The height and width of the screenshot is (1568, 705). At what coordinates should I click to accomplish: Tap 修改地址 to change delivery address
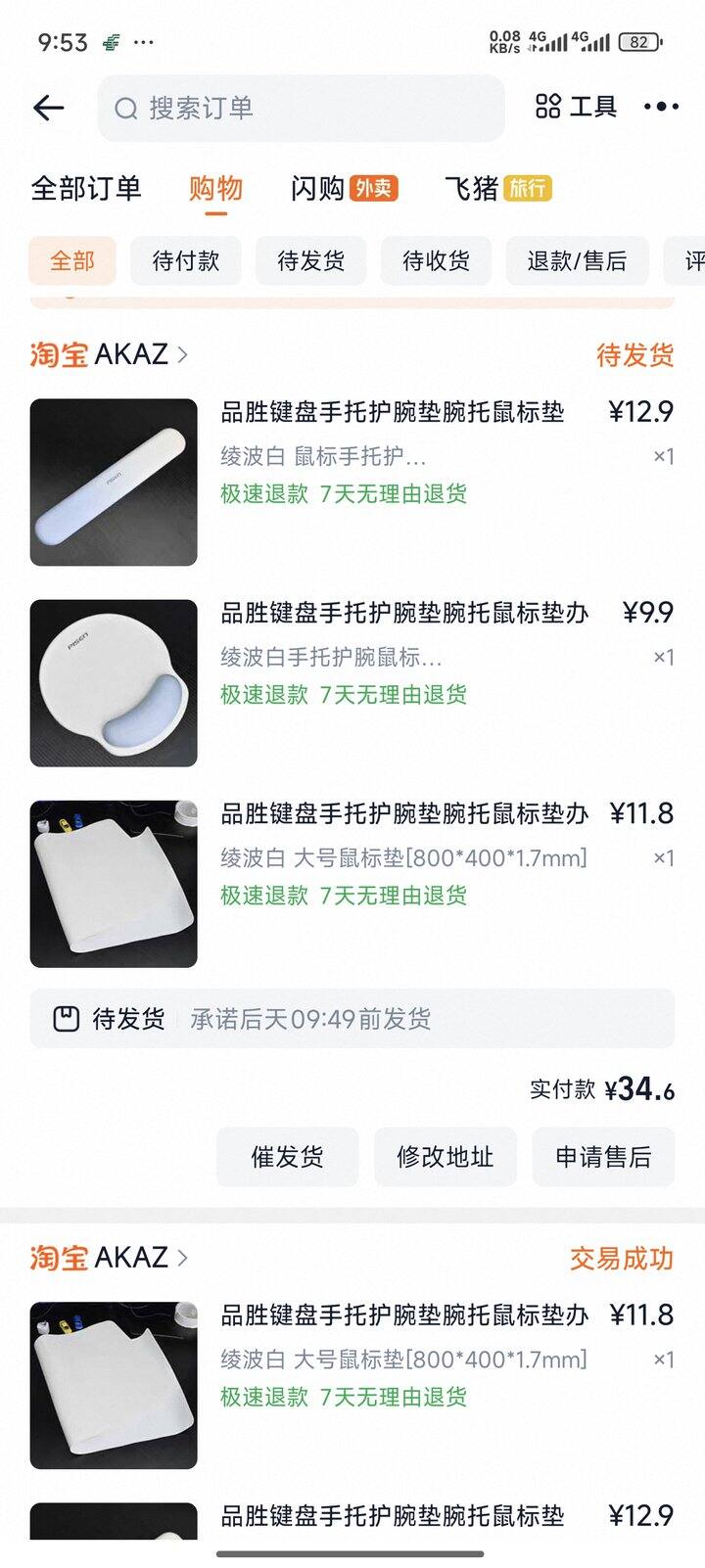tap(446, 1157)
